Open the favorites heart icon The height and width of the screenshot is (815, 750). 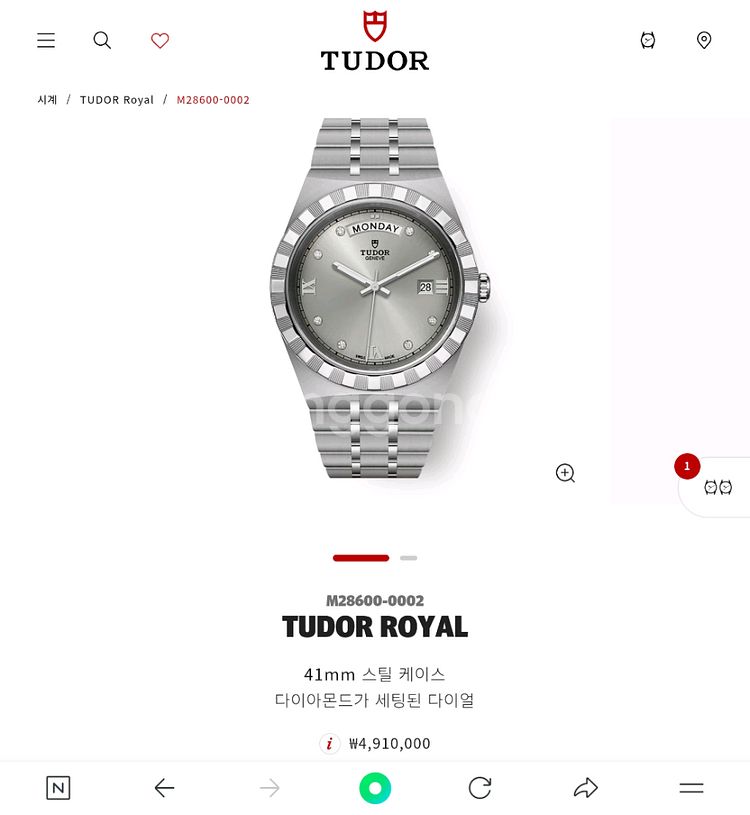pos(160,40)
